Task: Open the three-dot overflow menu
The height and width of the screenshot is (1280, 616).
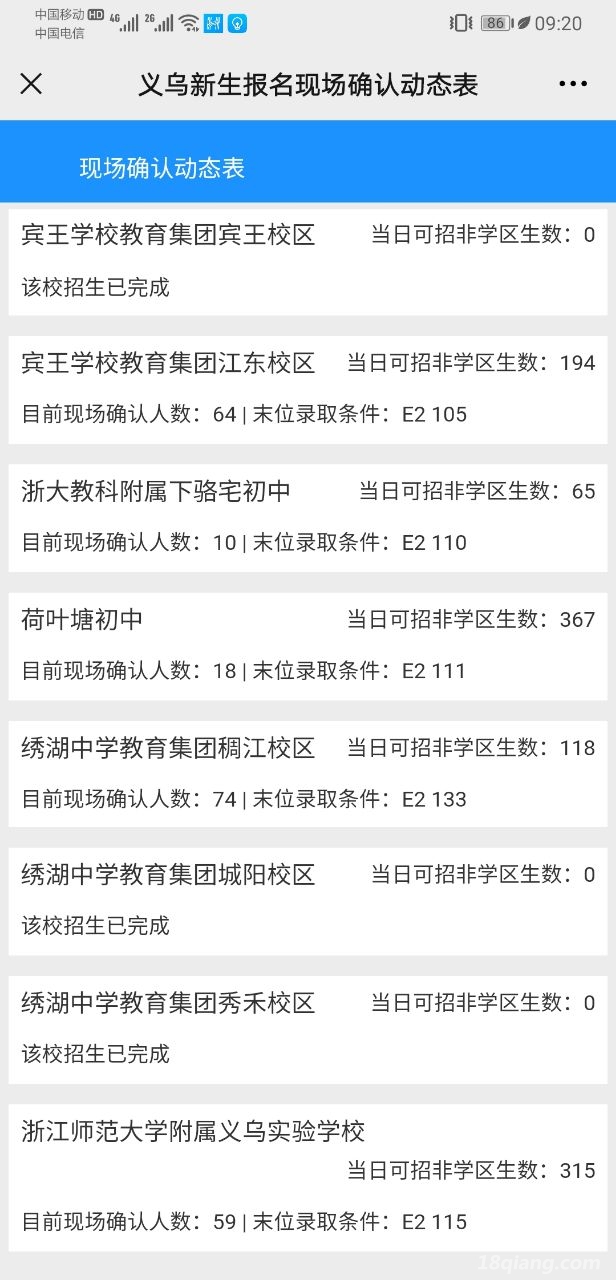Action: click(575, 84)
